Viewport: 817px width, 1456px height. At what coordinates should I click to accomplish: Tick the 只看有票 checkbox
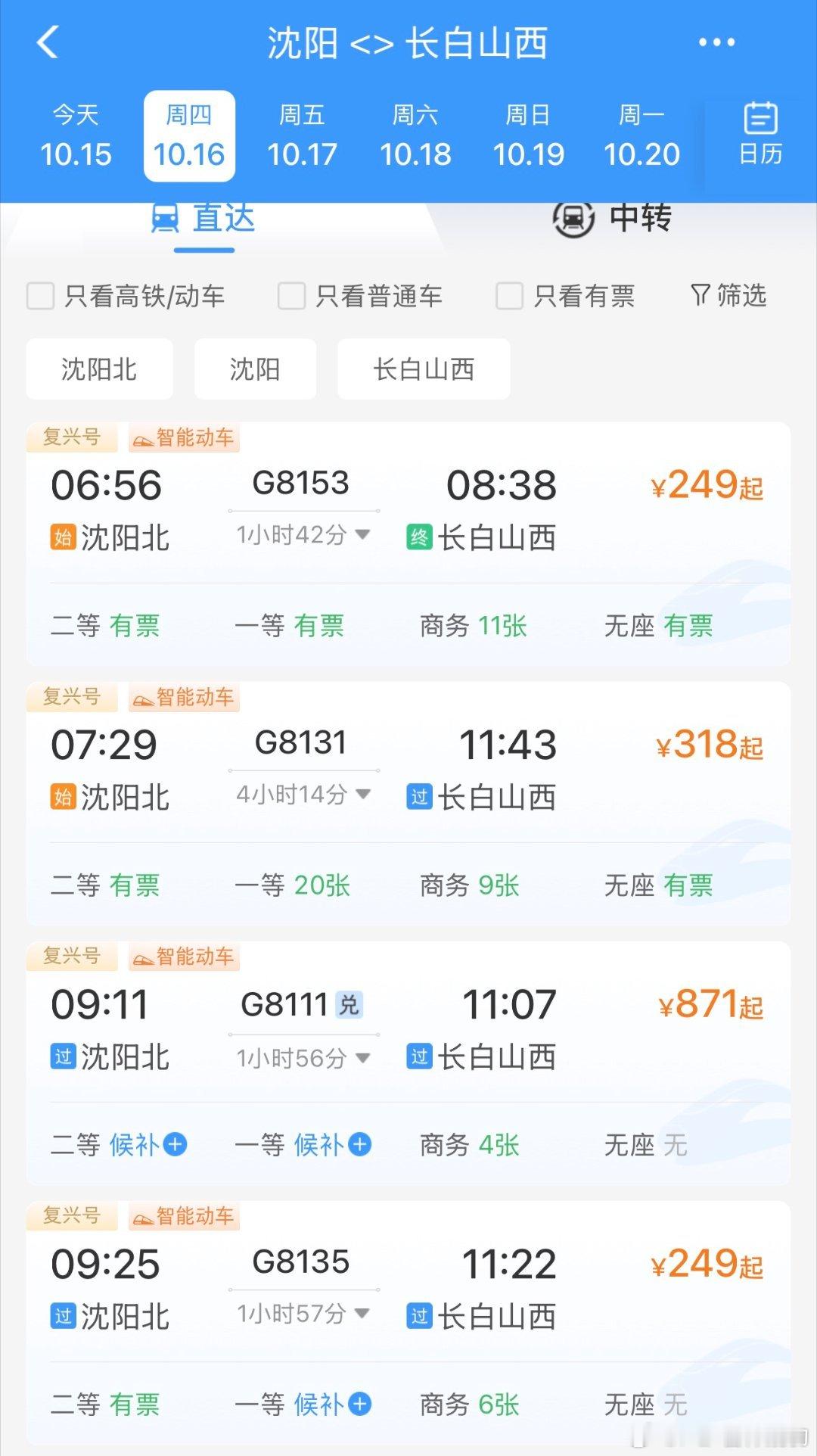[x=509, y=296]
